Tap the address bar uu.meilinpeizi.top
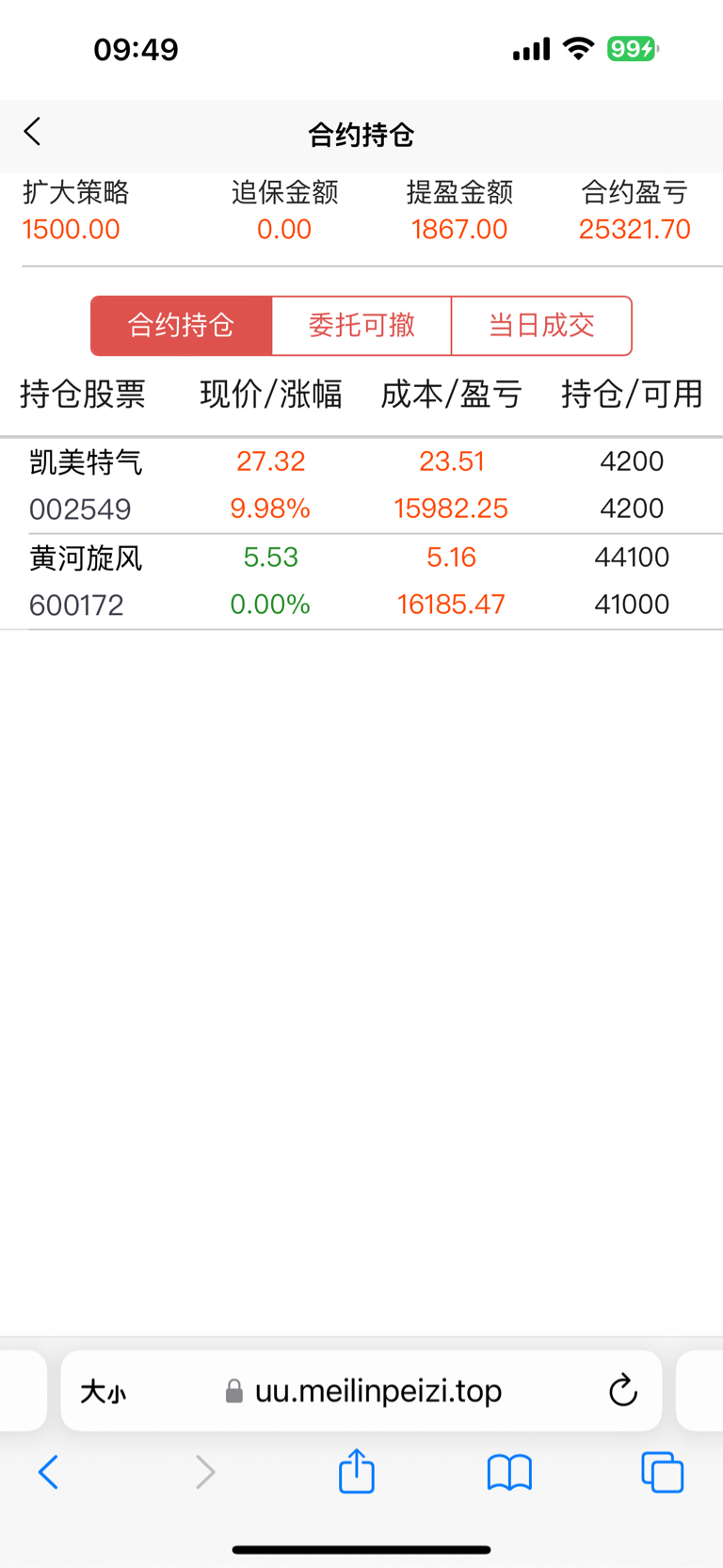Viewport: 723px width, 1568px height. point(377,1391)
